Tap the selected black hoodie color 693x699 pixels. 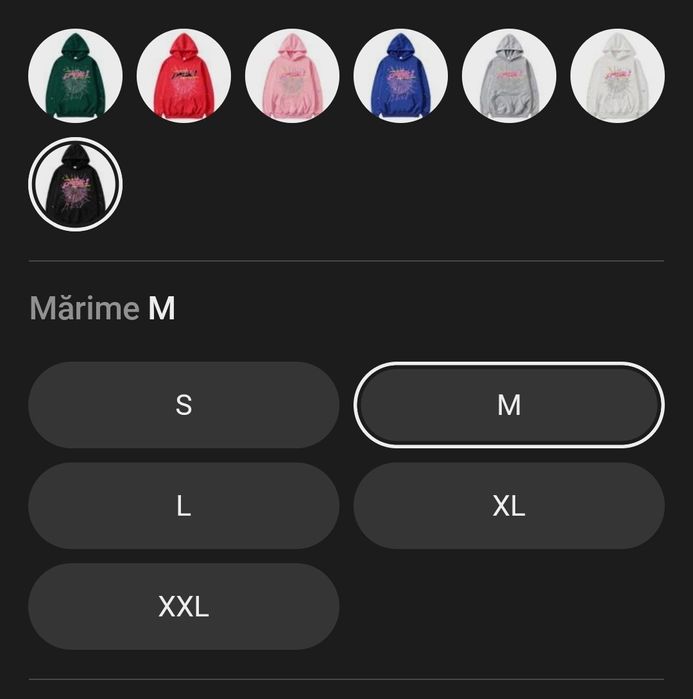(x=75, y=184)
